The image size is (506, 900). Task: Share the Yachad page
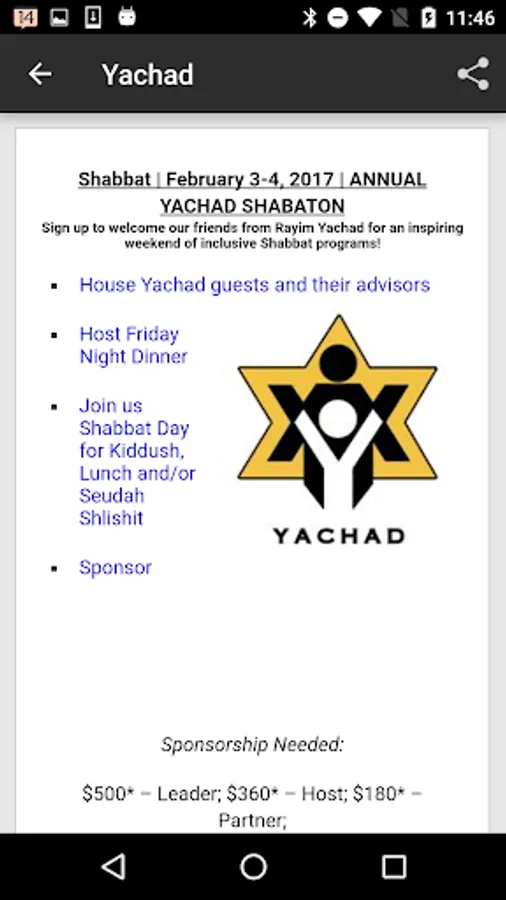[473, 74]
